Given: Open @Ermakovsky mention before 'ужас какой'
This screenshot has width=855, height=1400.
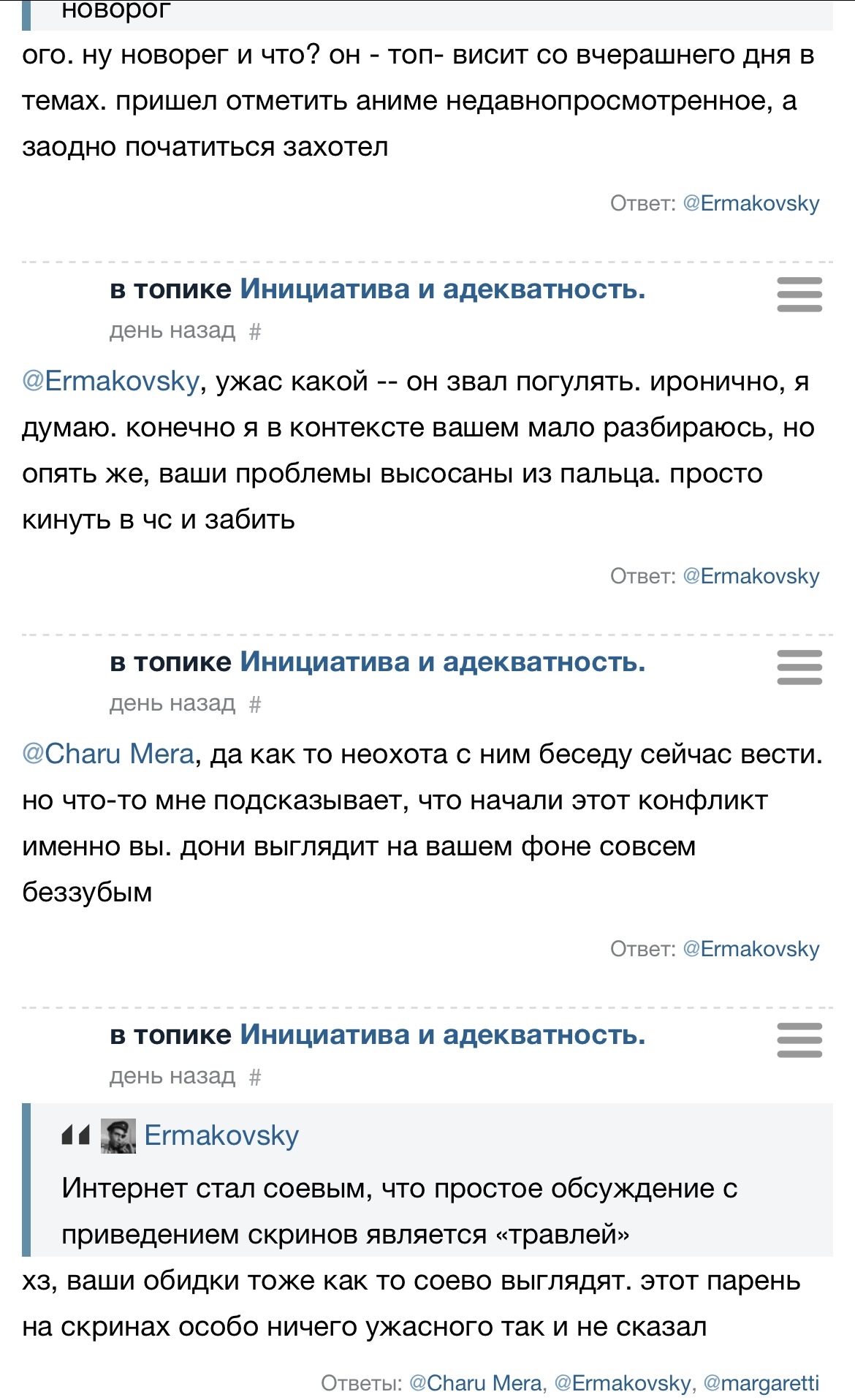Looking at the screenshot, I should tap(110, 381).
